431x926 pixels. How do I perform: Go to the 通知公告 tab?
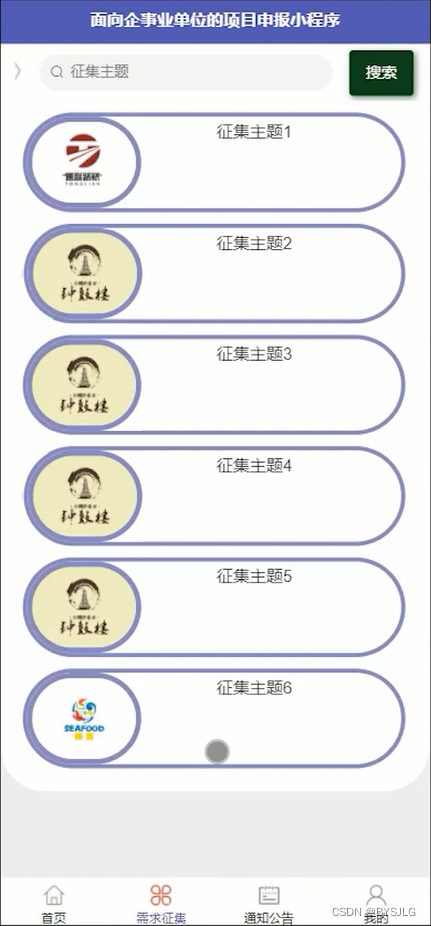[269, 904]
